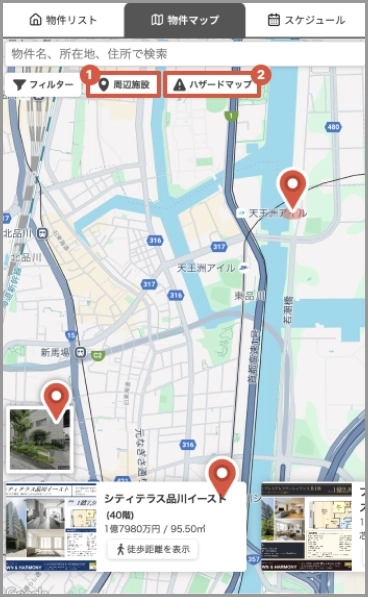Open the partially visible property card on right
This screenshot has height=597, width=368.
313,527
